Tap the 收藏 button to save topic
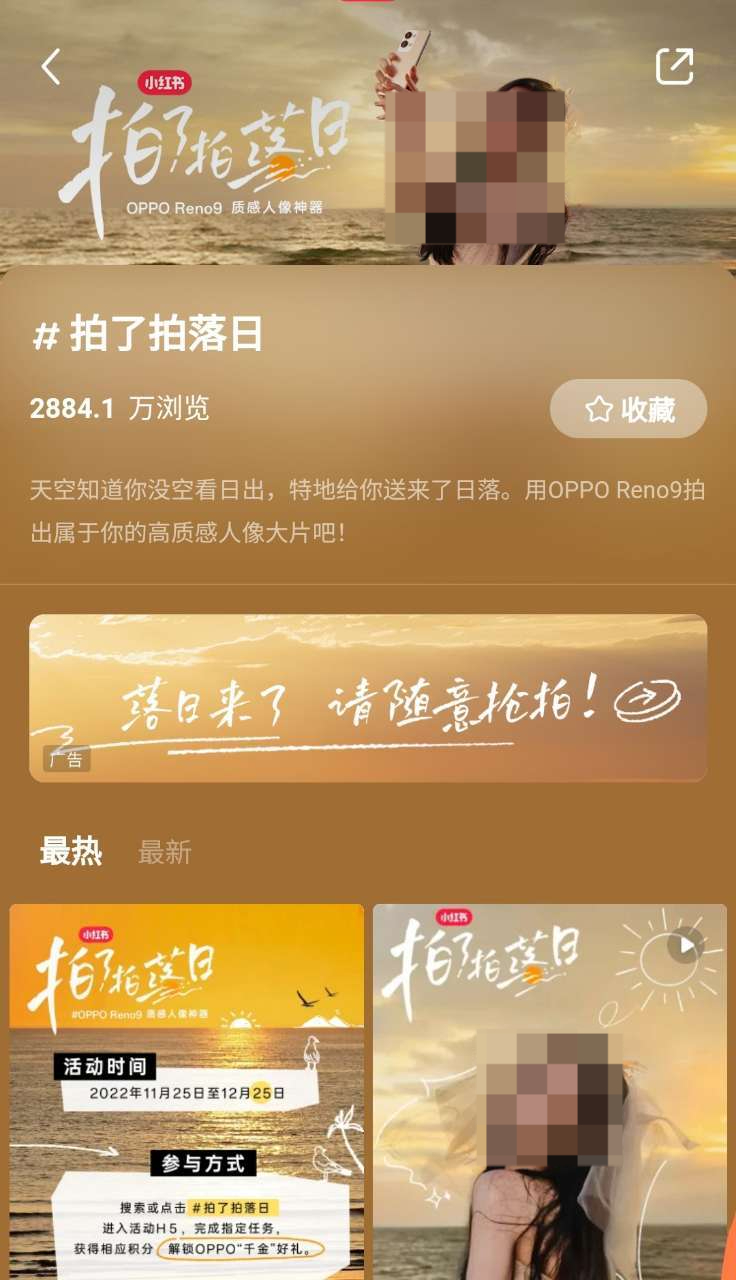The height and width of the screenshot is (1280, 736). click(628, 409)
